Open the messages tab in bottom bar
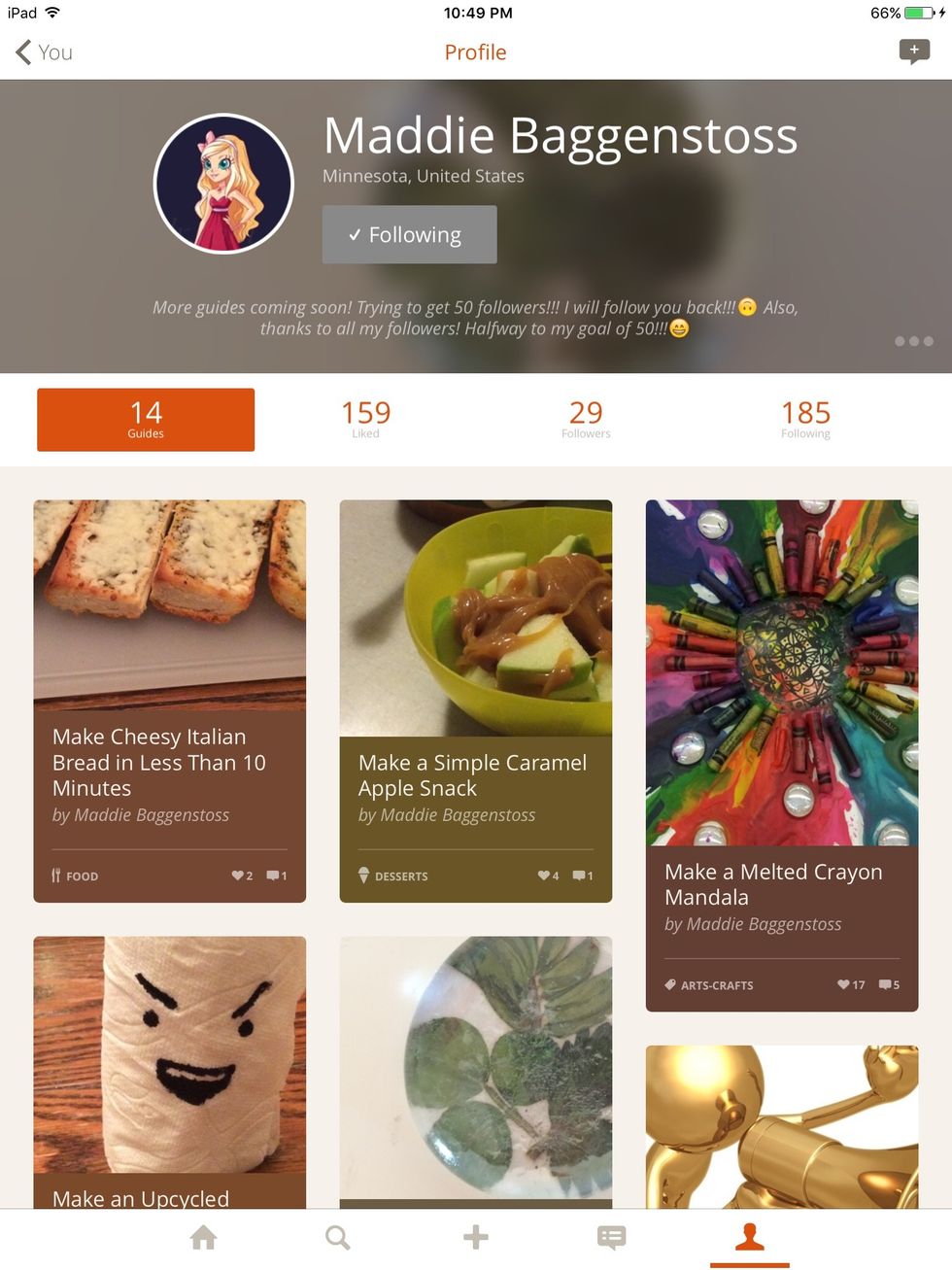This screenshot has height=1270, width=952. (611, 1237)
